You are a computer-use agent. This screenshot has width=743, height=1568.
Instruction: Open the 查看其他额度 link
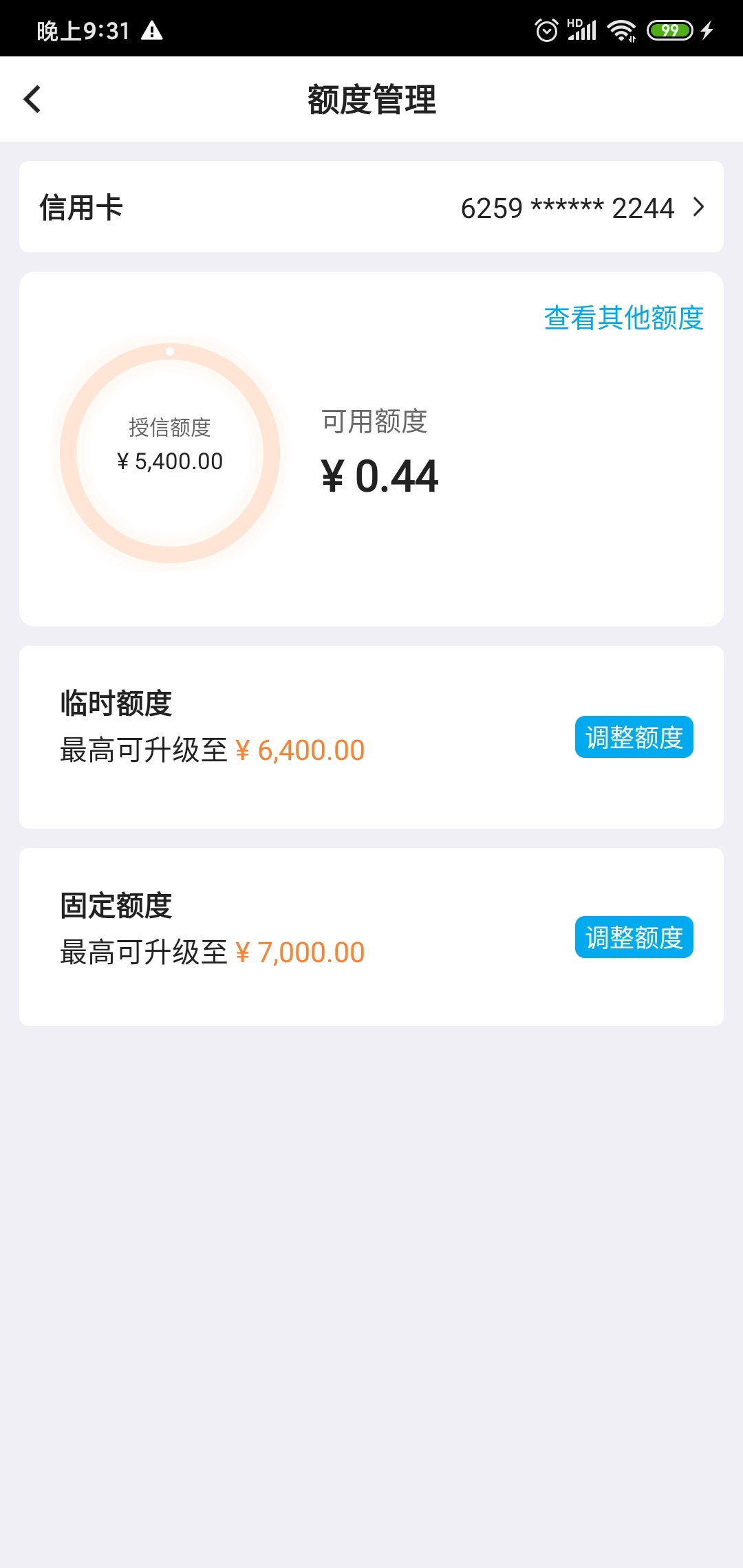[x=623, y=318]
